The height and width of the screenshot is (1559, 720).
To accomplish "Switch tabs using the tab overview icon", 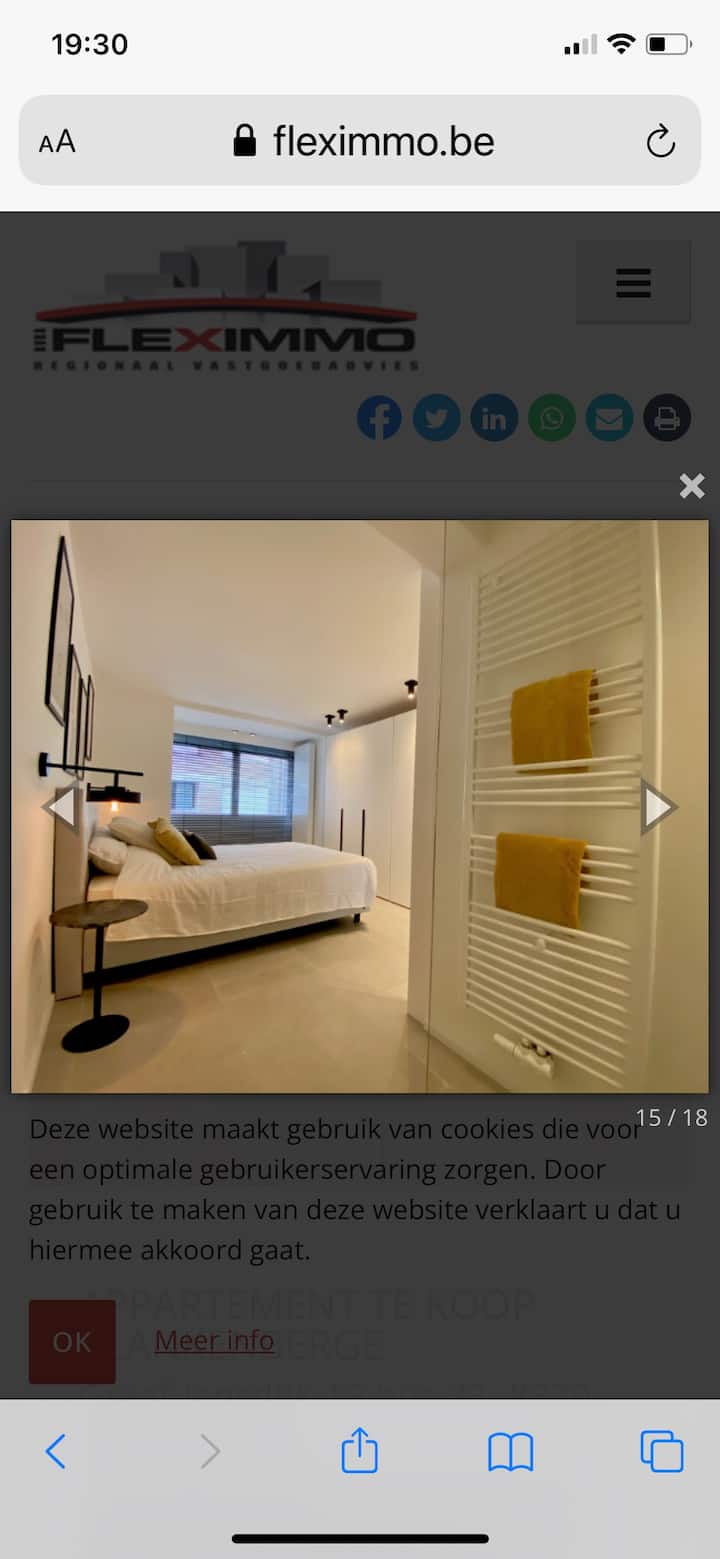I will (661, 1452).
